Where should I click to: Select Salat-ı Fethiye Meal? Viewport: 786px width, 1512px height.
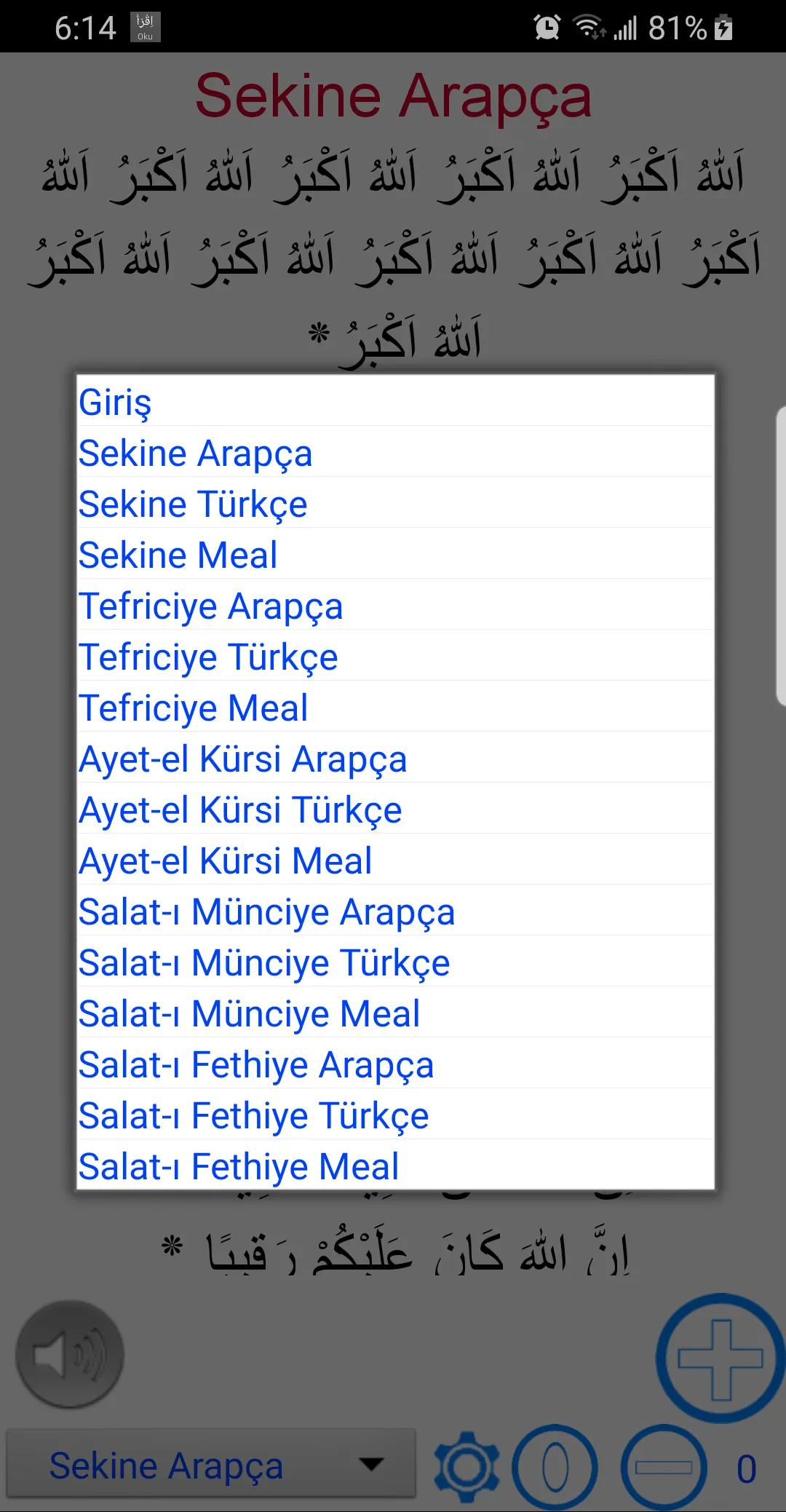coord(395,1165)
